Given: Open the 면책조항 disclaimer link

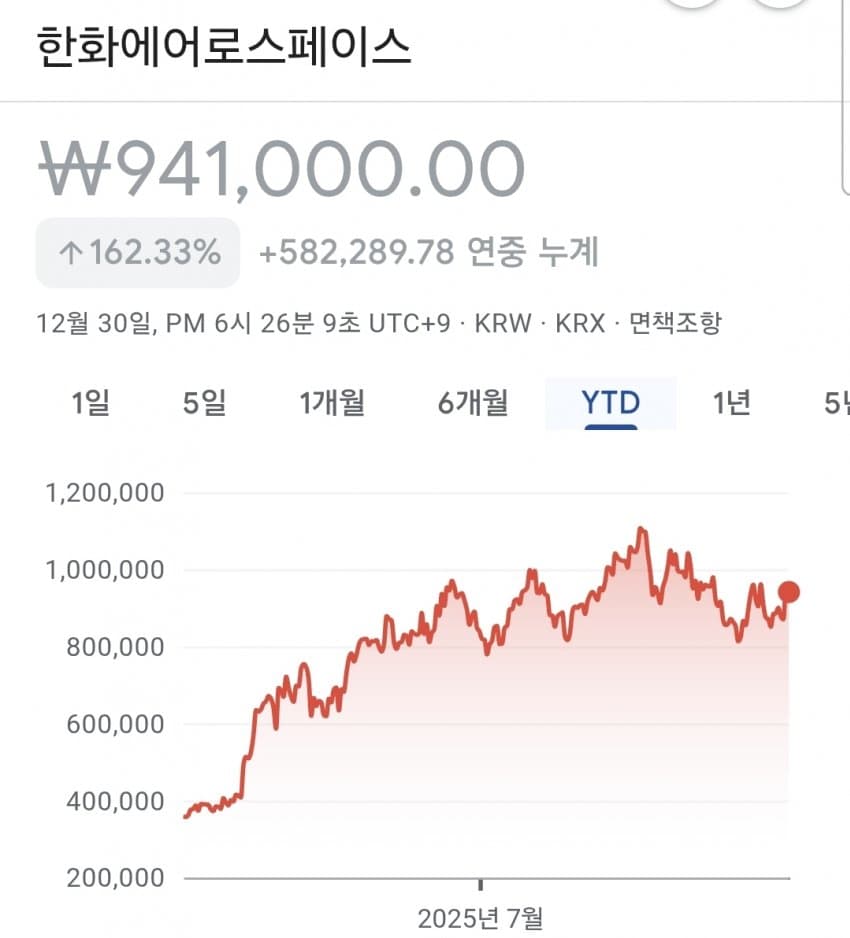Looking at the screenshot, I should point(675,323).
